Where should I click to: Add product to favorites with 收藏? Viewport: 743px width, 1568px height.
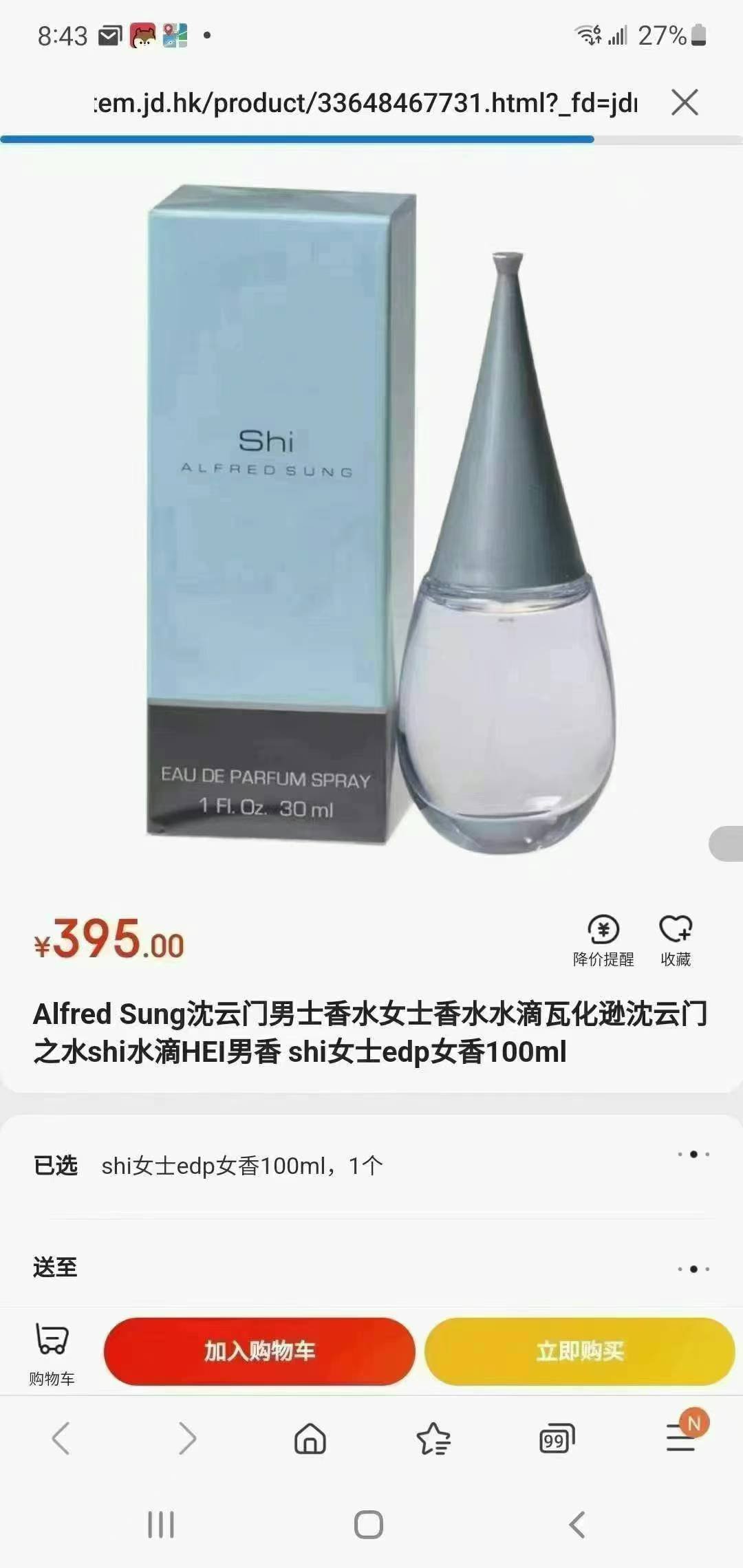tap(676, 939)
